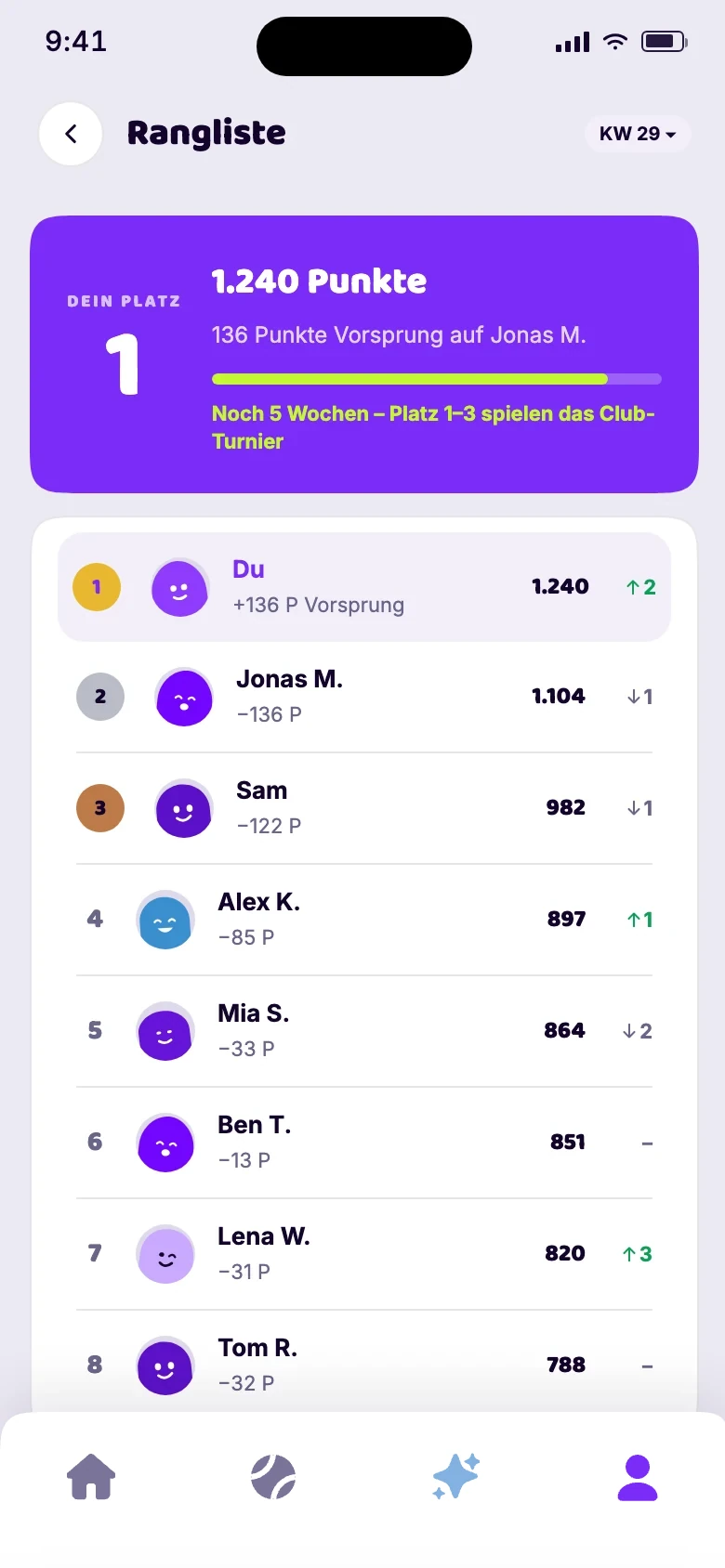Switch to the tennis ball tab
Viewport: 725px width, 1568px height.
(x=273, y=1477)
